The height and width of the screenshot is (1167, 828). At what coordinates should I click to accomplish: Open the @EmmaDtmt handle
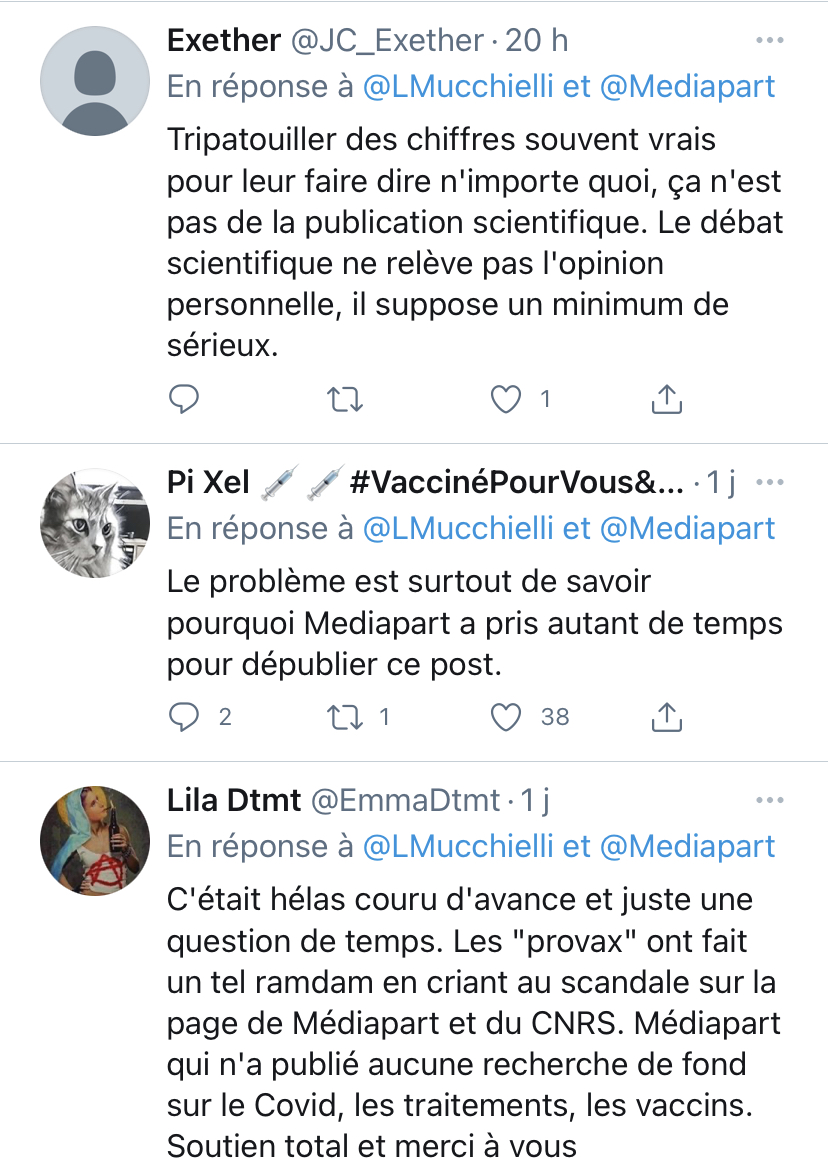(x=405, y=801)
